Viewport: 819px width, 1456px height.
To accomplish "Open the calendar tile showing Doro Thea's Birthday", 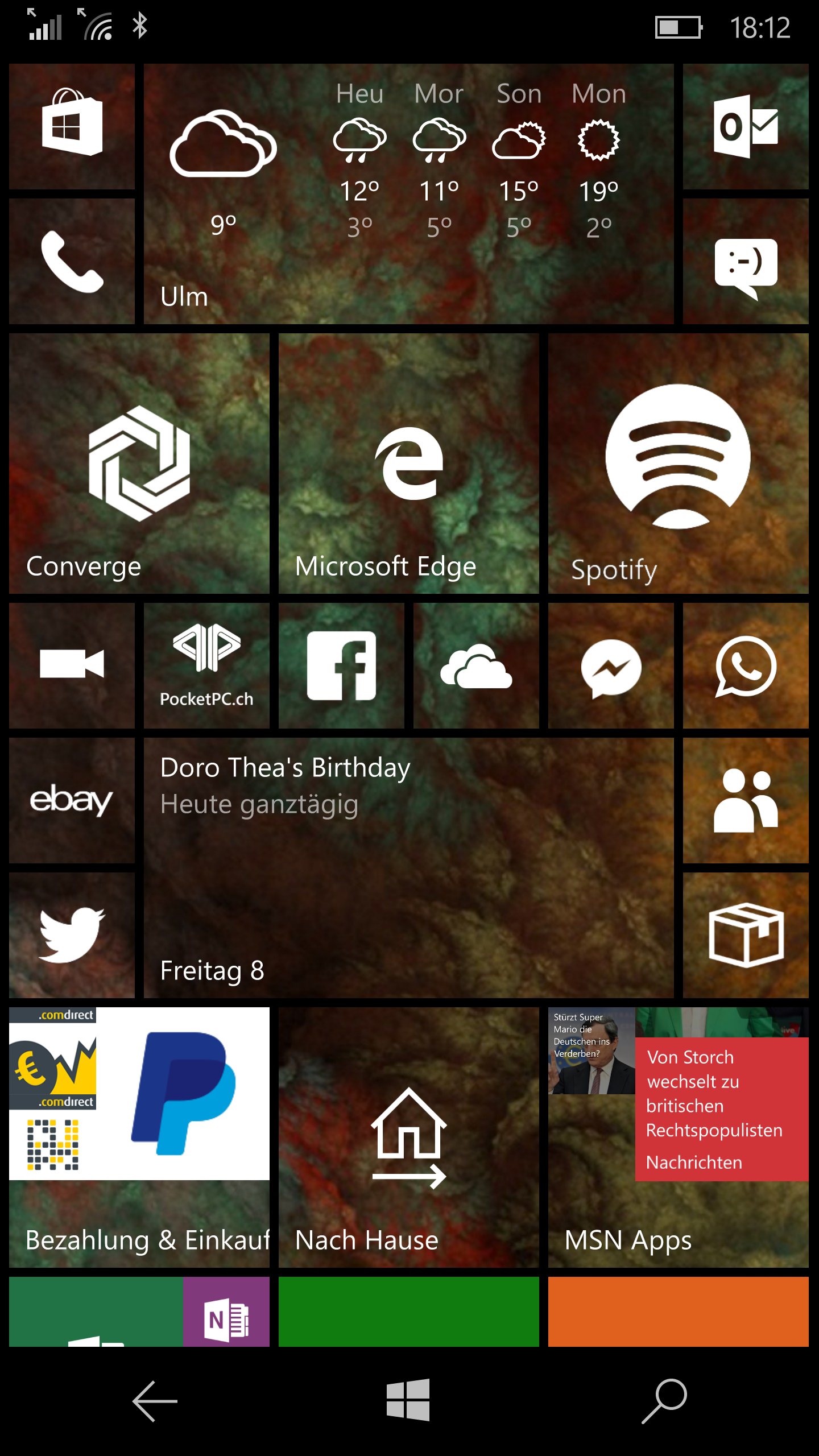I will point(408,868).
